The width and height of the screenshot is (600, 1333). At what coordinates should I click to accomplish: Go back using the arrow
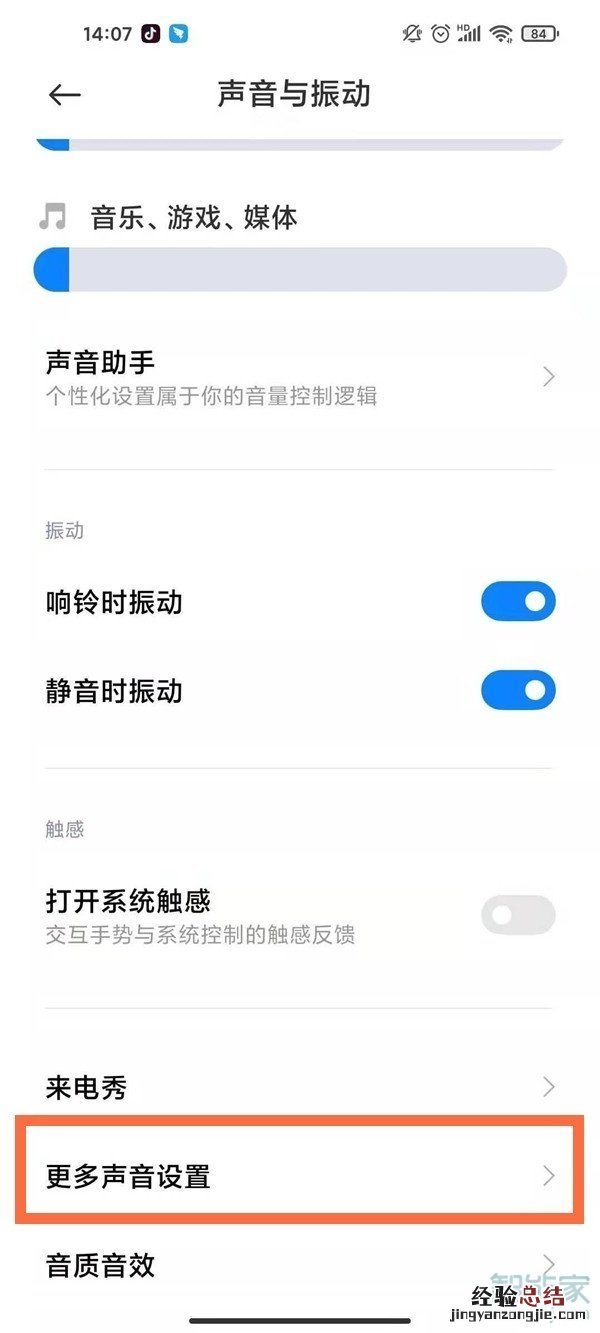64,94
